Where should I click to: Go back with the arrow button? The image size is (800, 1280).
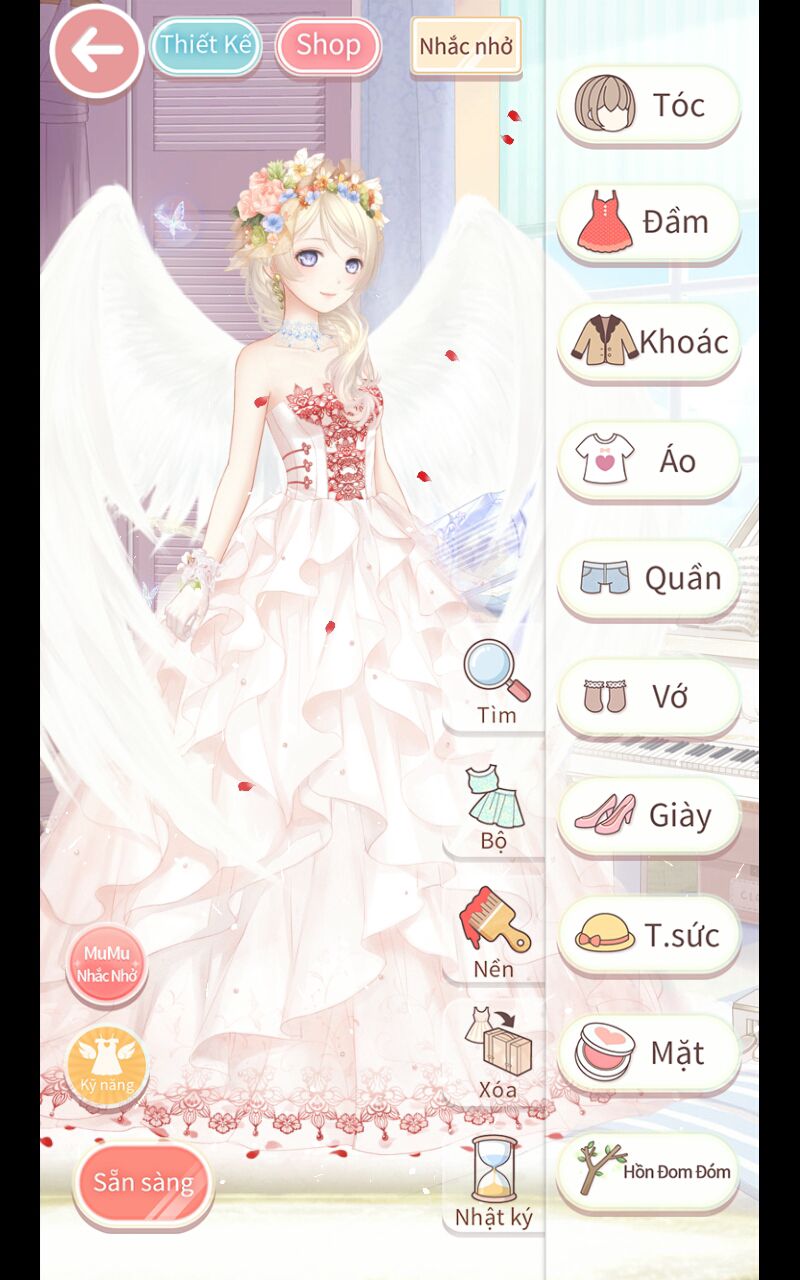pos(97,50)
